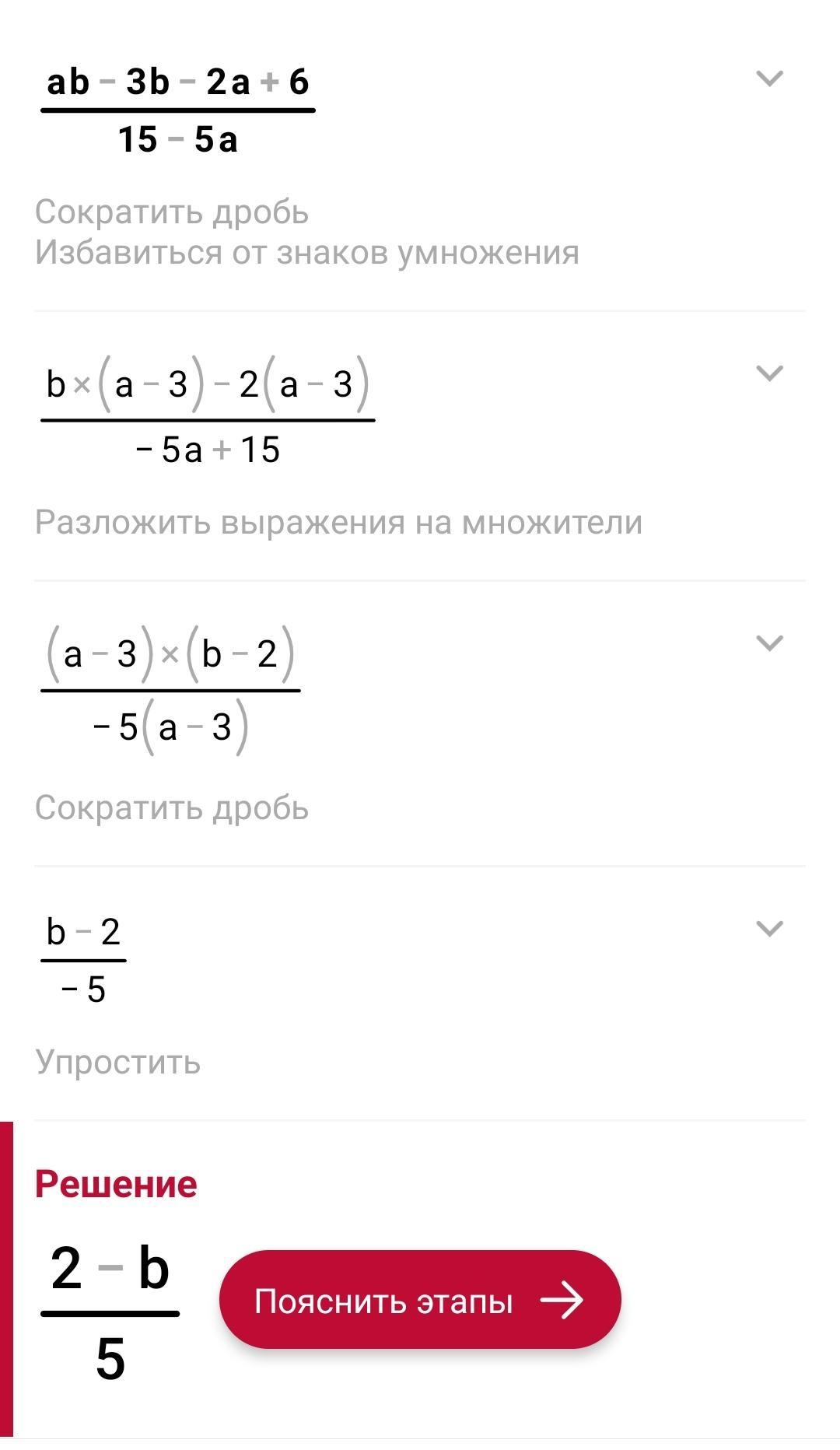
Task: Expand the original fraction ab − 3b − 2a + 6 step
Action: [x=768, y=79]
